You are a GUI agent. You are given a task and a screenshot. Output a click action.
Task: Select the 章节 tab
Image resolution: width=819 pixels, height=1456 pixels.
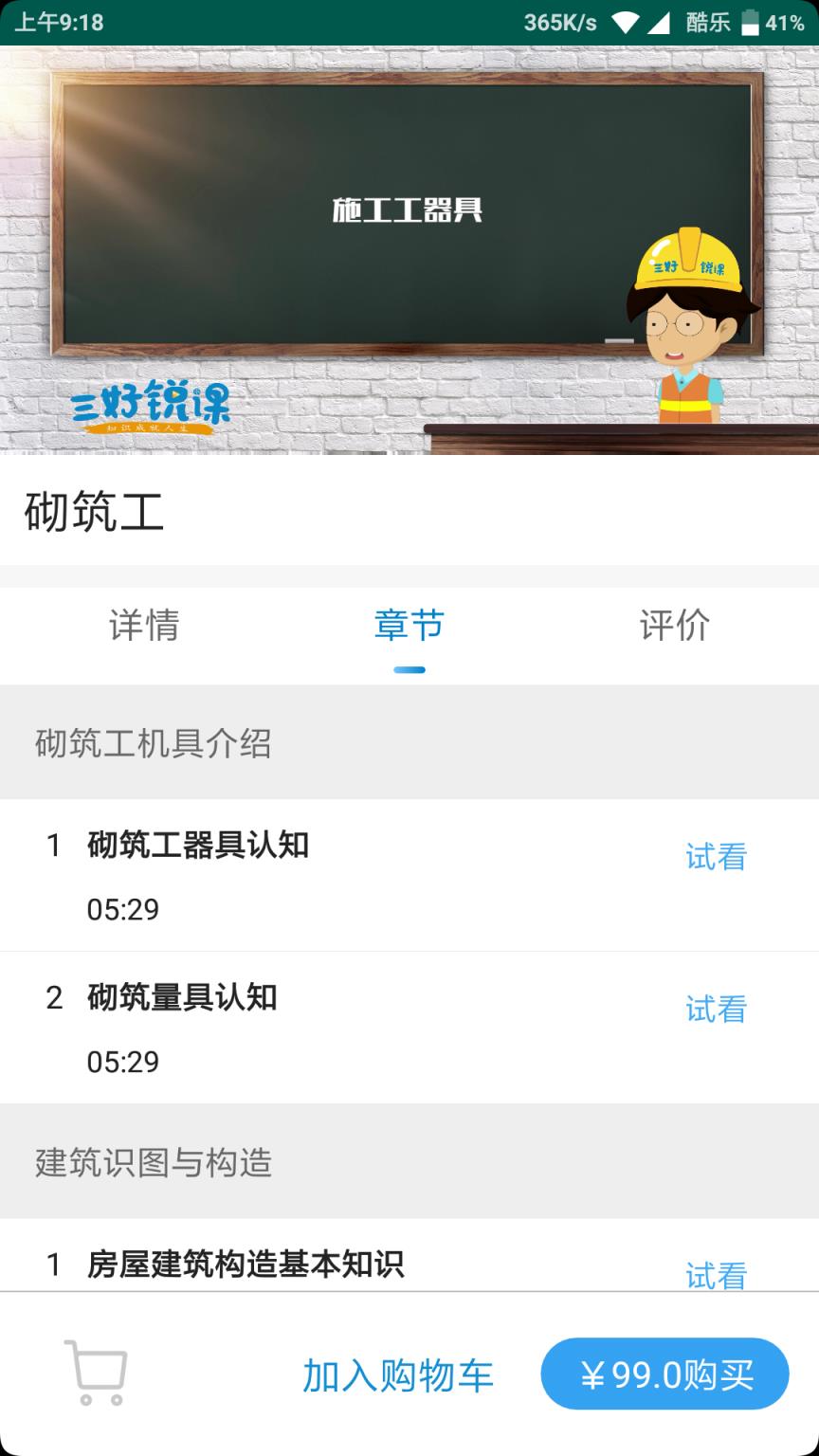coord(408,625)
